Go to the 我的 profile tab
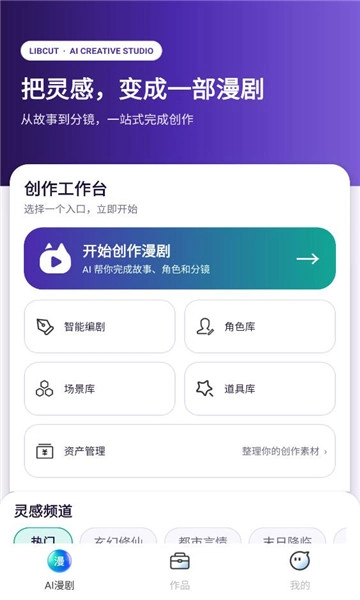The image size is (360, 600). (300, 570)
